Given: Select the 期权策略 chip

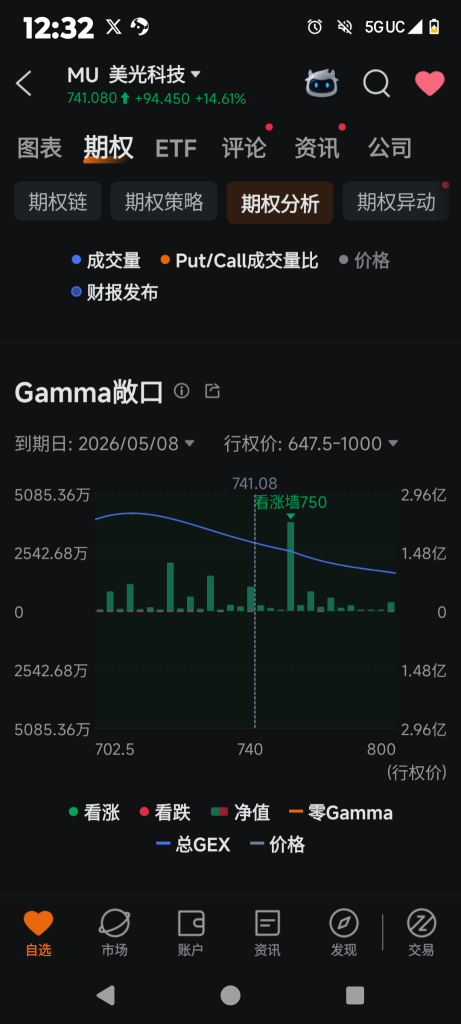Looking at the screenshot, I should click(164, 202).
